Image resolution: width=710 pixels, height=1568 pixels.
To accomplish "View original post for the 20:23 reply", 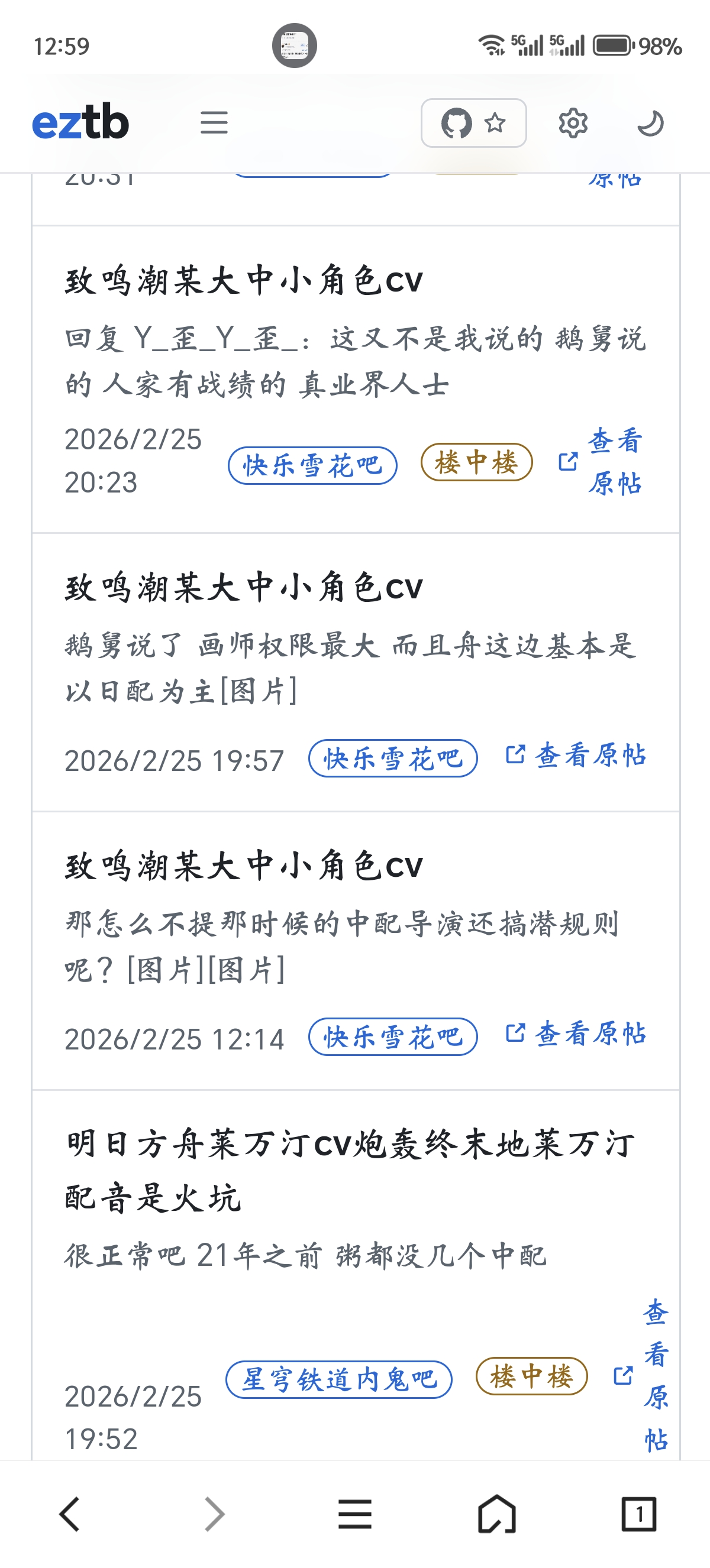I will [x=602, y=462].
